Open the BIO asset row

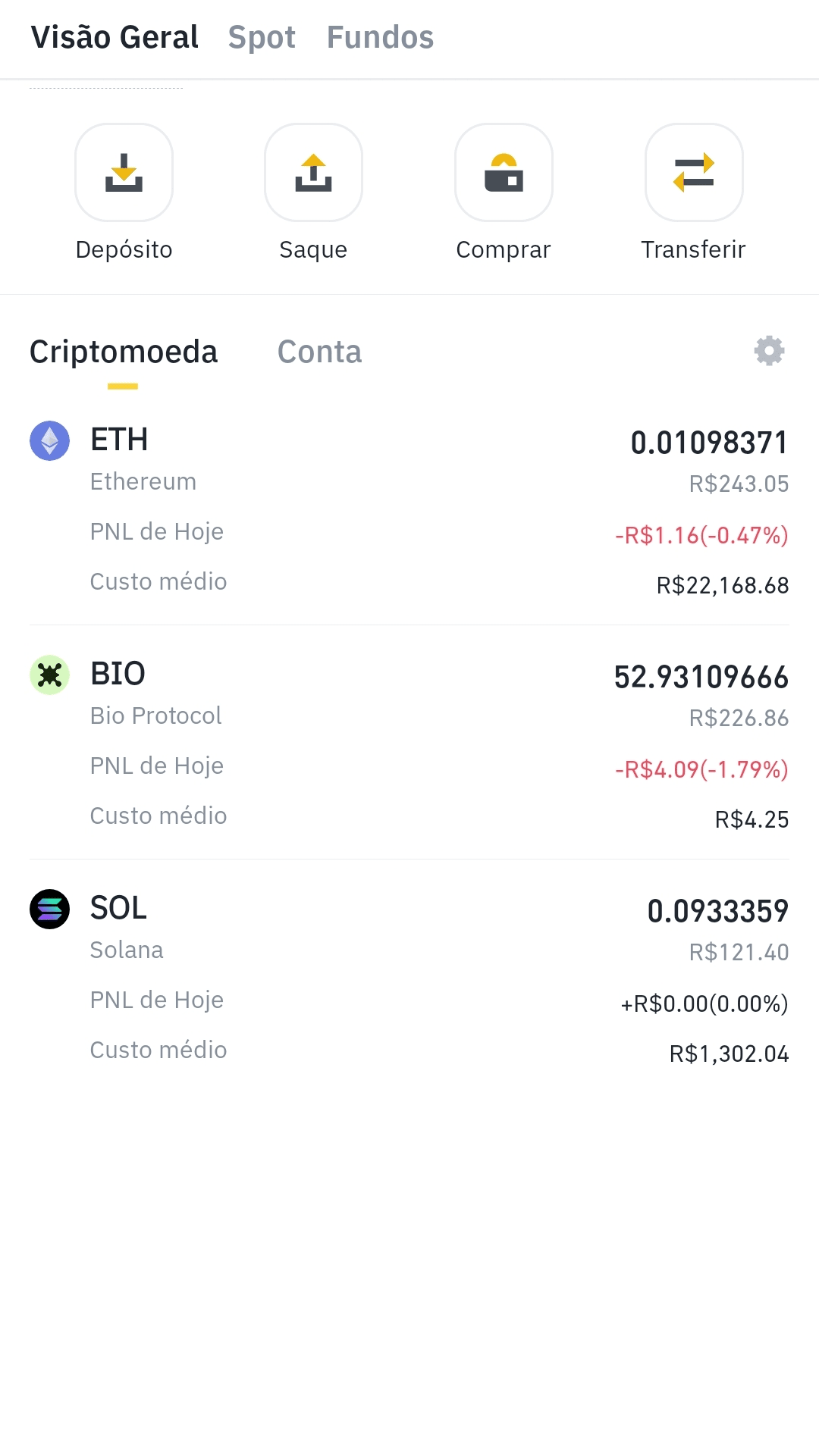(409, 743)
